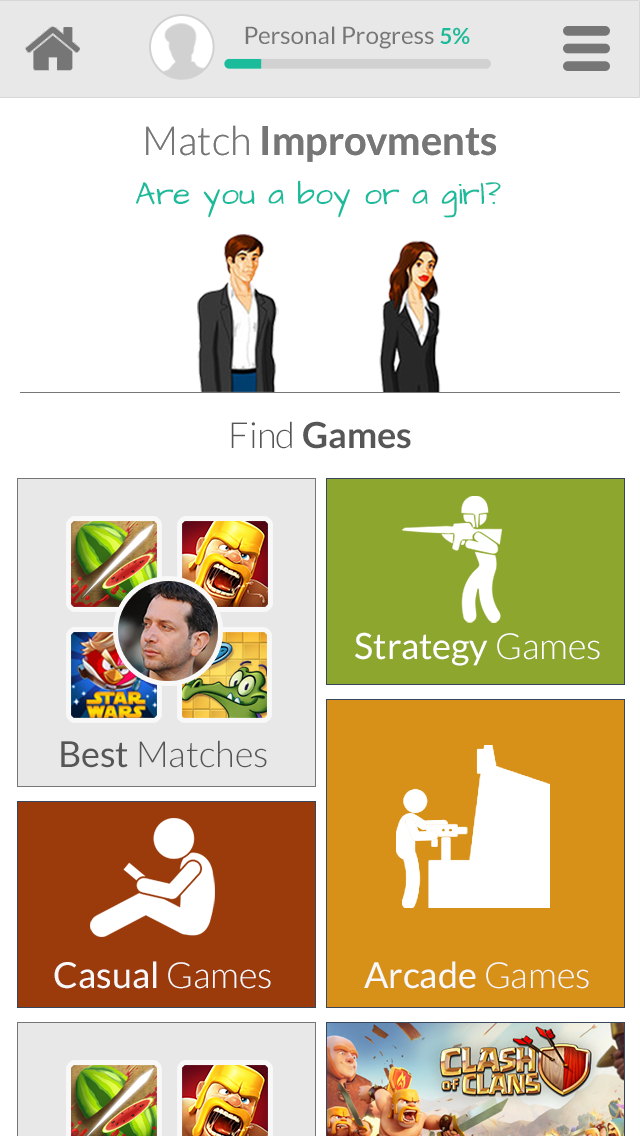Open the Best Matches tile
This screenshot has height=1136, width=640.
(x=166, y=632)
